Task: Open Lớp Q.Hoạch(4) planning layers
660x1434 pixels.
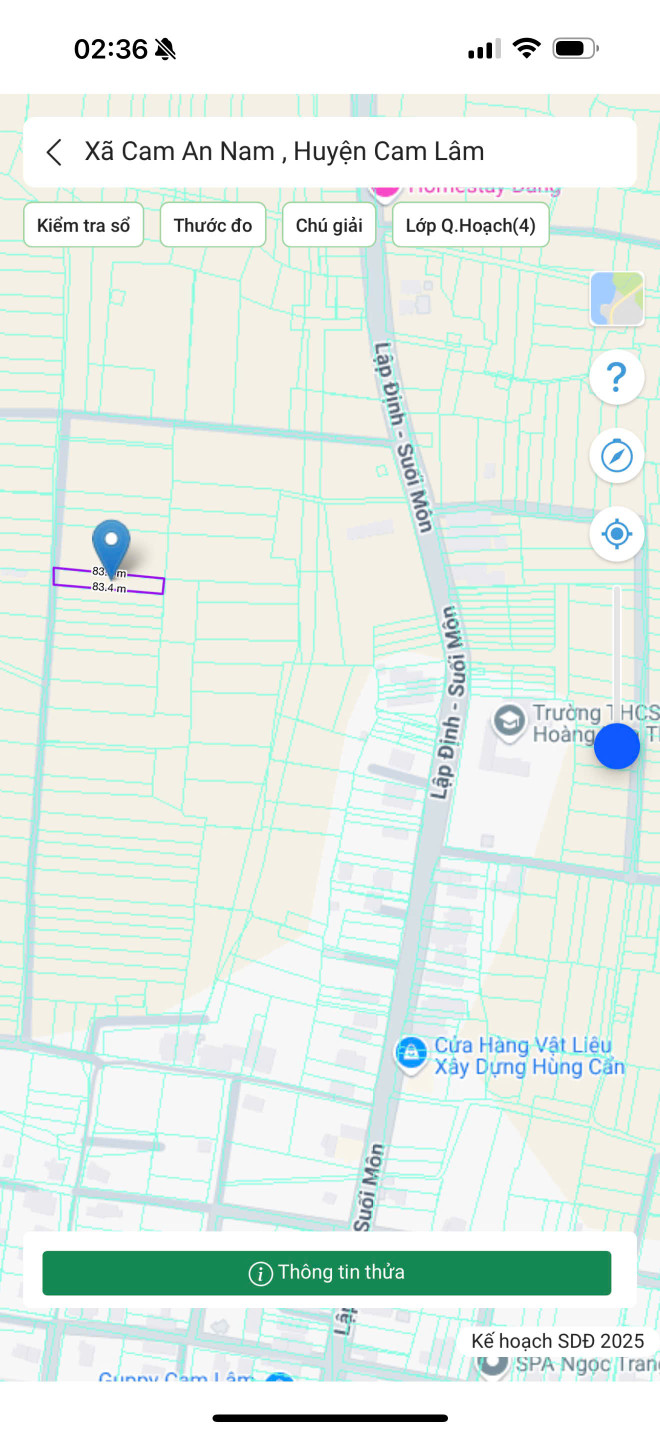Action: coord(470,225)
